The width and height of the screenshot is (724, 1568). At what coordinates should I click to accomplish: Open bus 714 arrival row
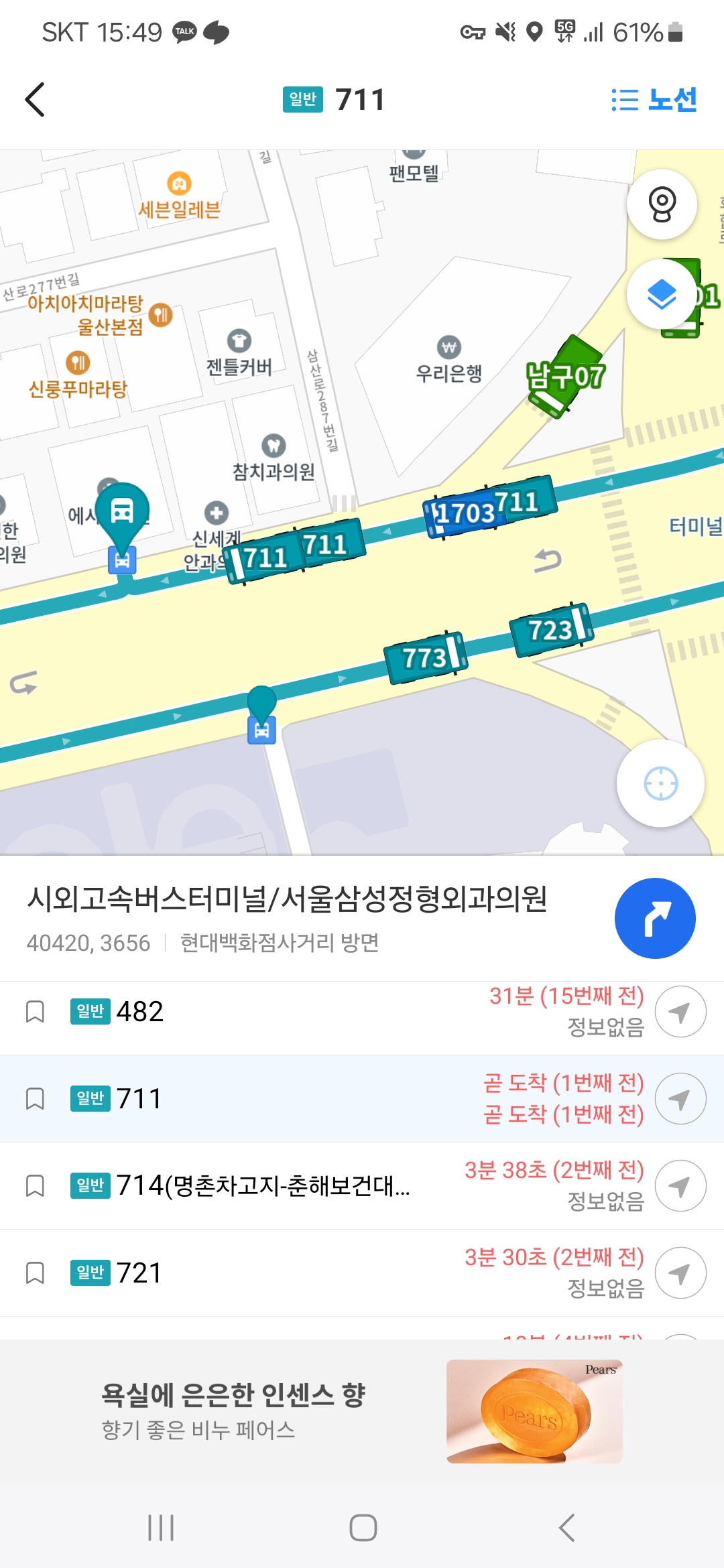(335, 1186)
